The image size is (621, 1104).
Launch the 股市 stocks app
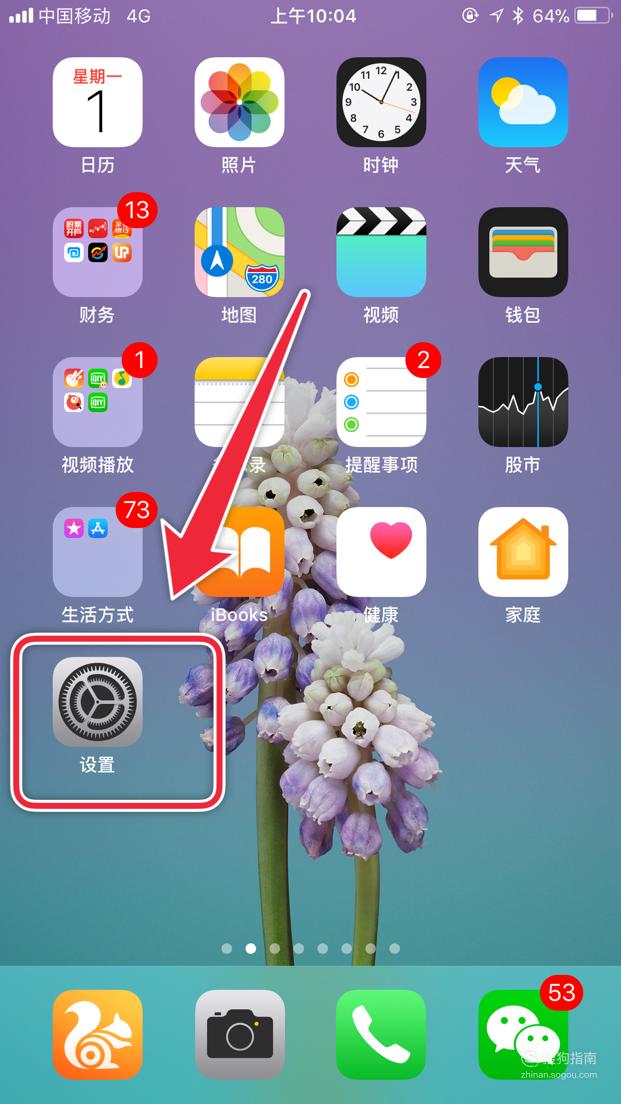[523, 401]
